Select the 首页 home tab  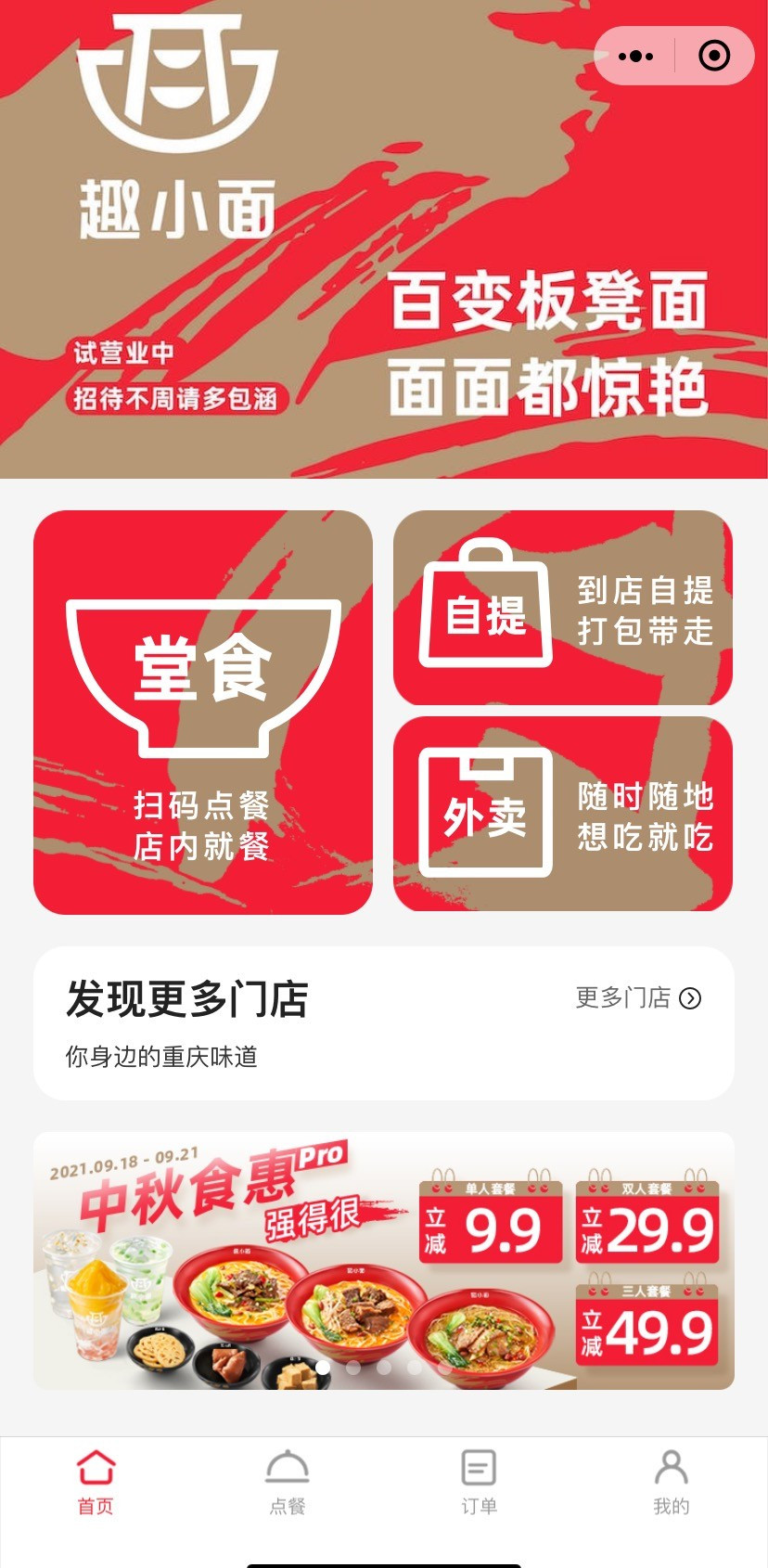96,1483
